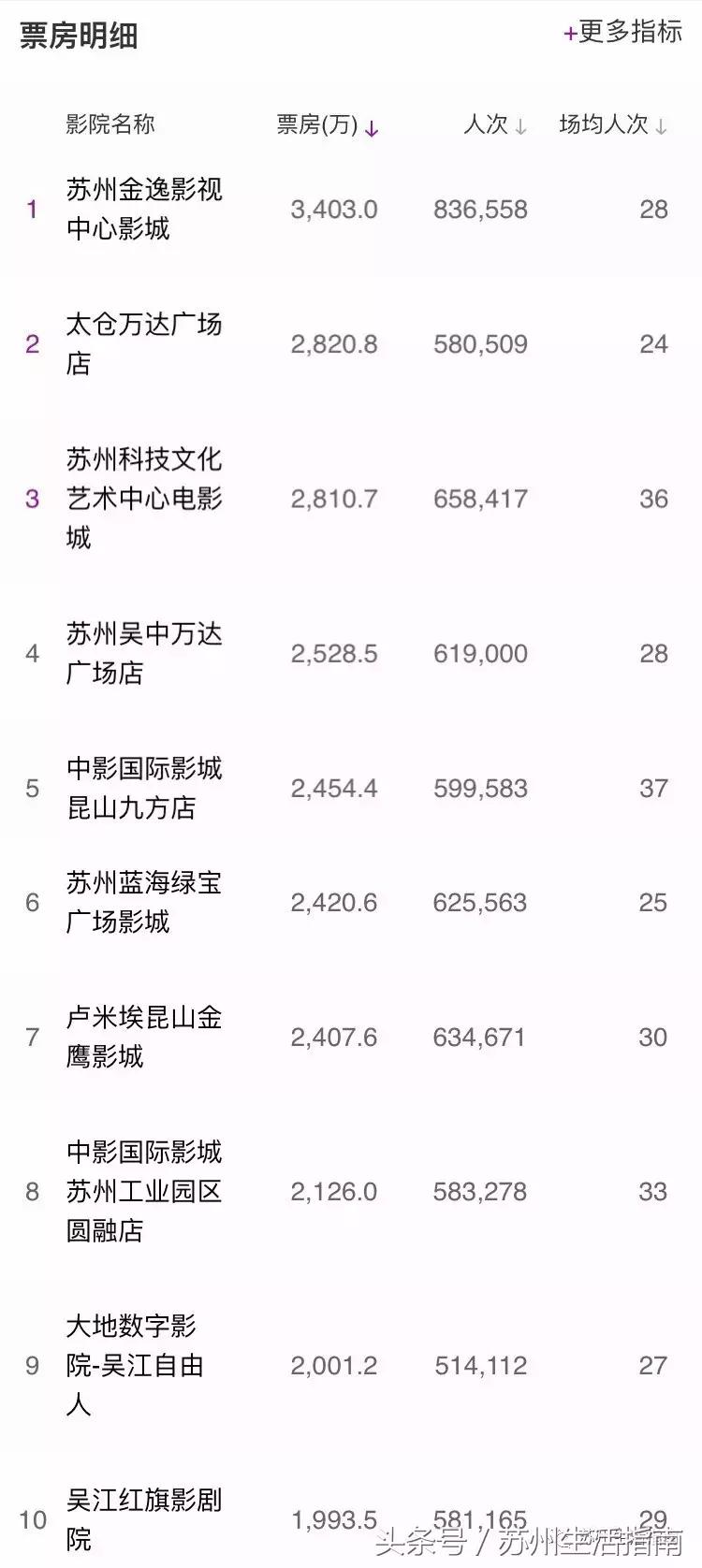The image size is (702, 1568).
Task: Click the sort arrow next to 票房(万)
Action: click(x=373, y=126)
